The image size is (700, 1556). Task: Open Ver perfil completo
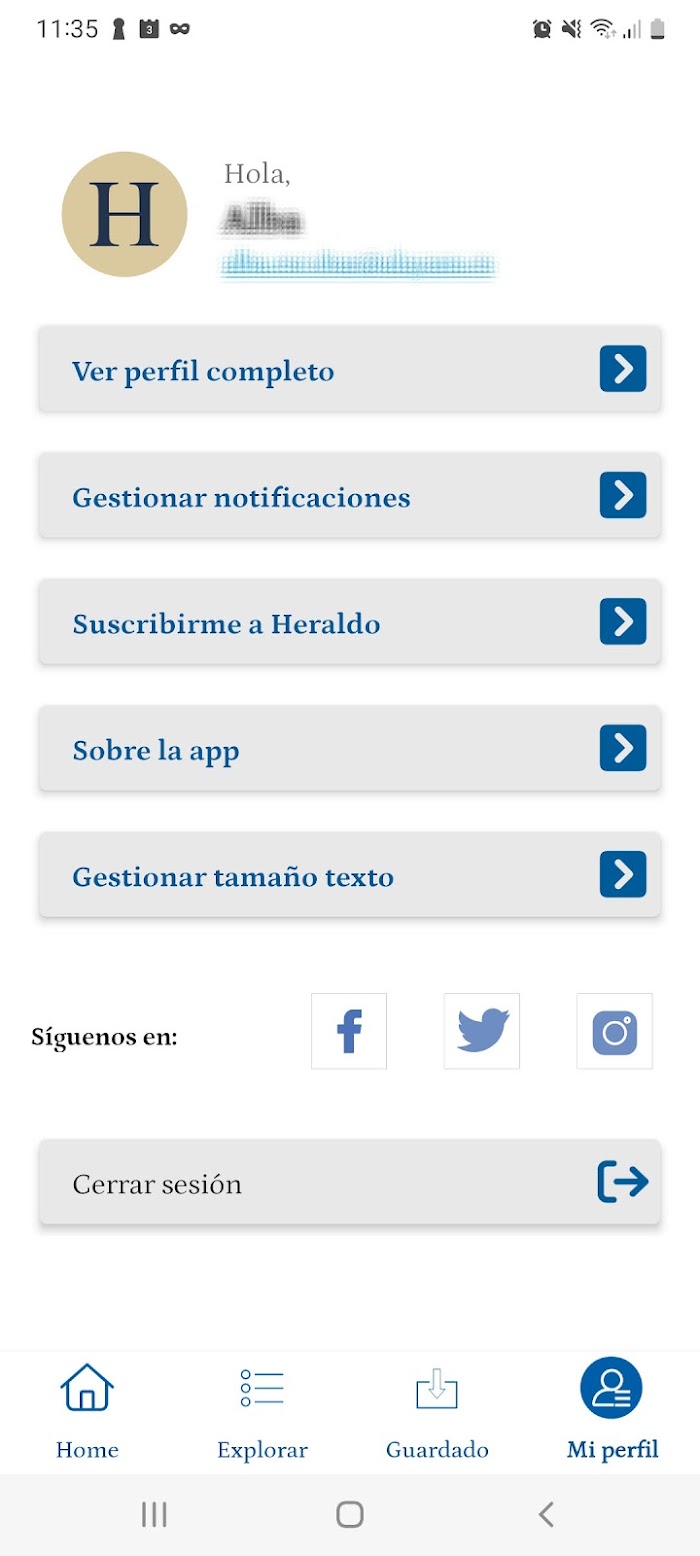pos(350,369)
